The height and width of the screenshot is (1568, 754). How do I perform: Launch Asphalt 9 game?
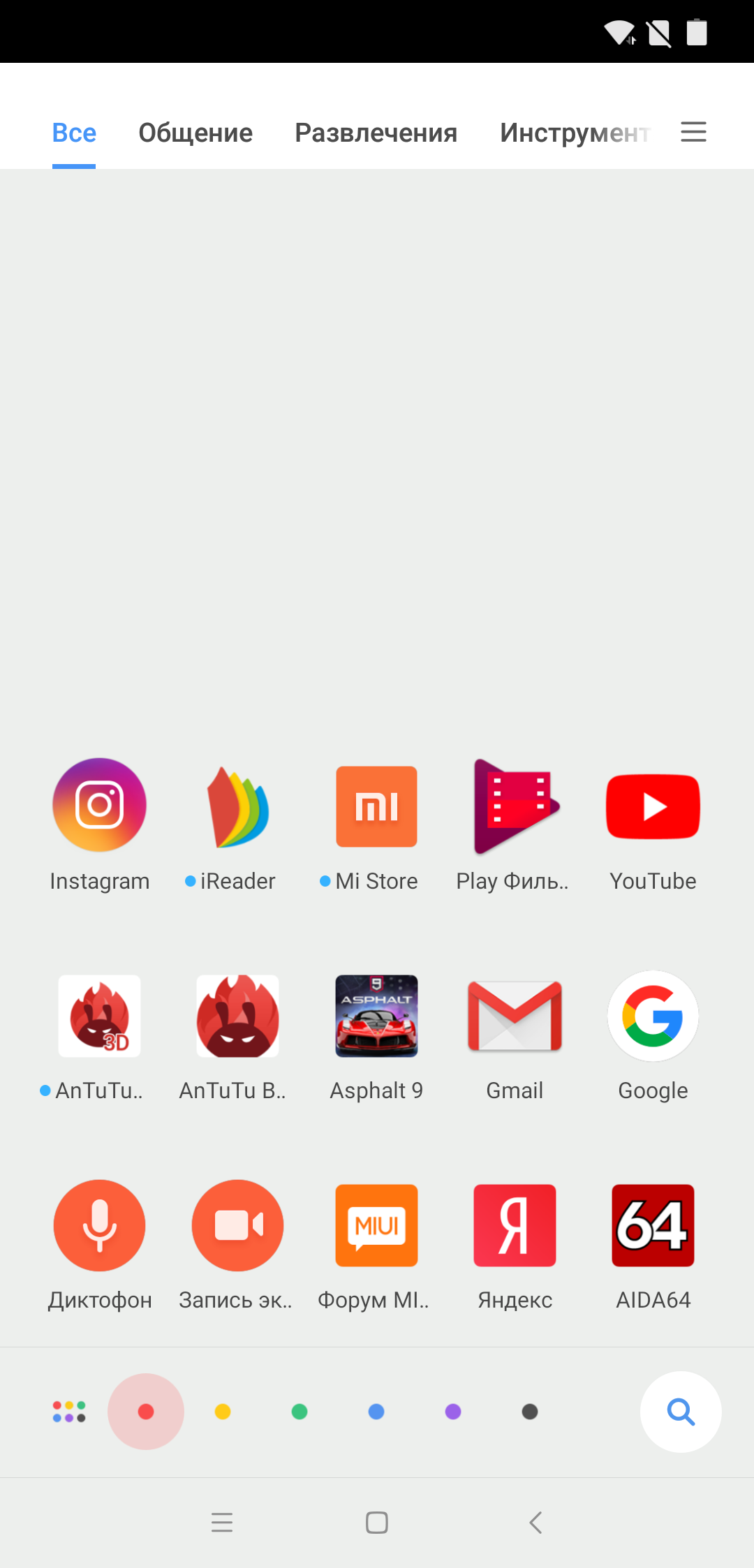pos(376,1016)
